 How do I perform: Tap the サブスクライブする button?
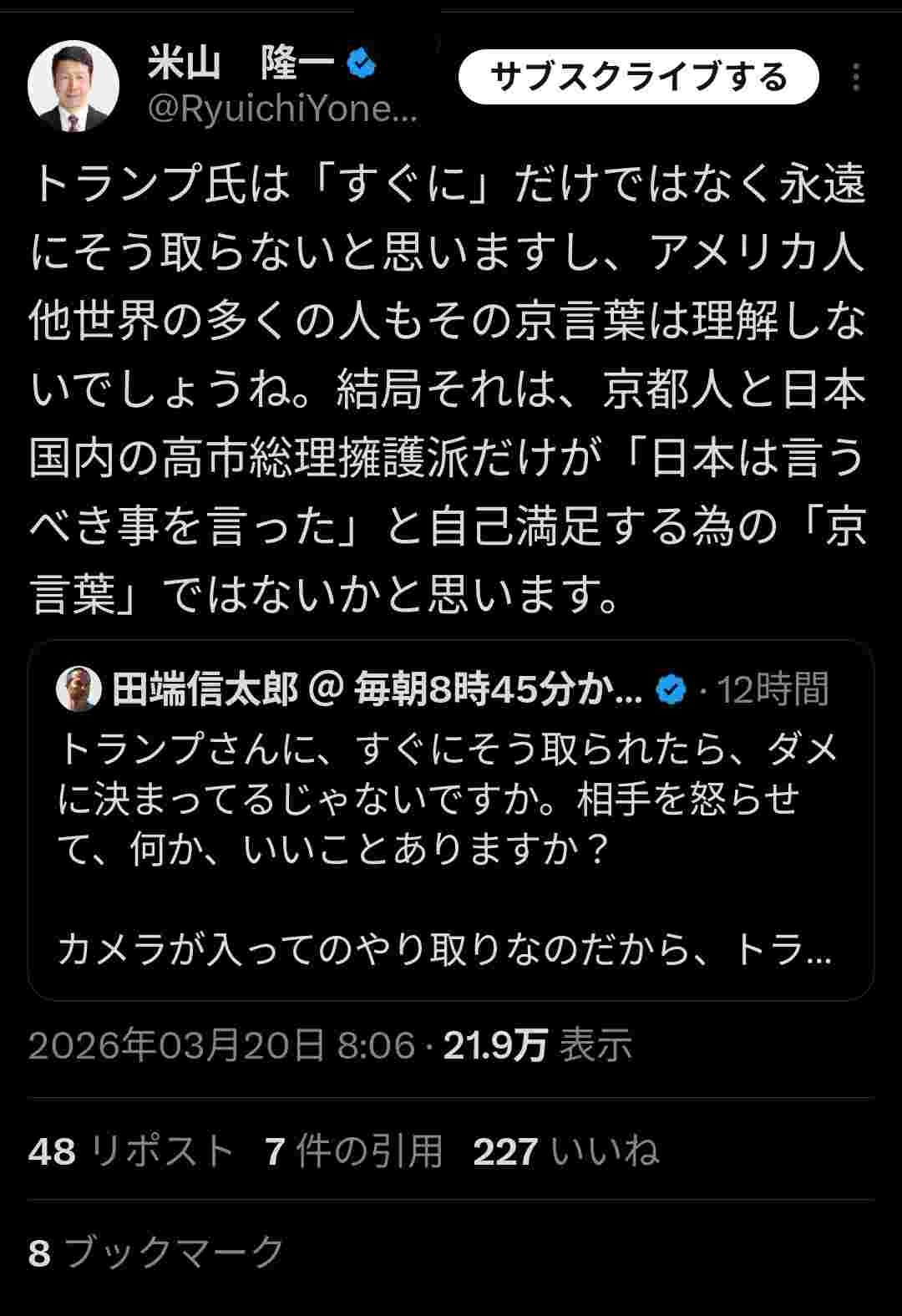coord(638,77)
